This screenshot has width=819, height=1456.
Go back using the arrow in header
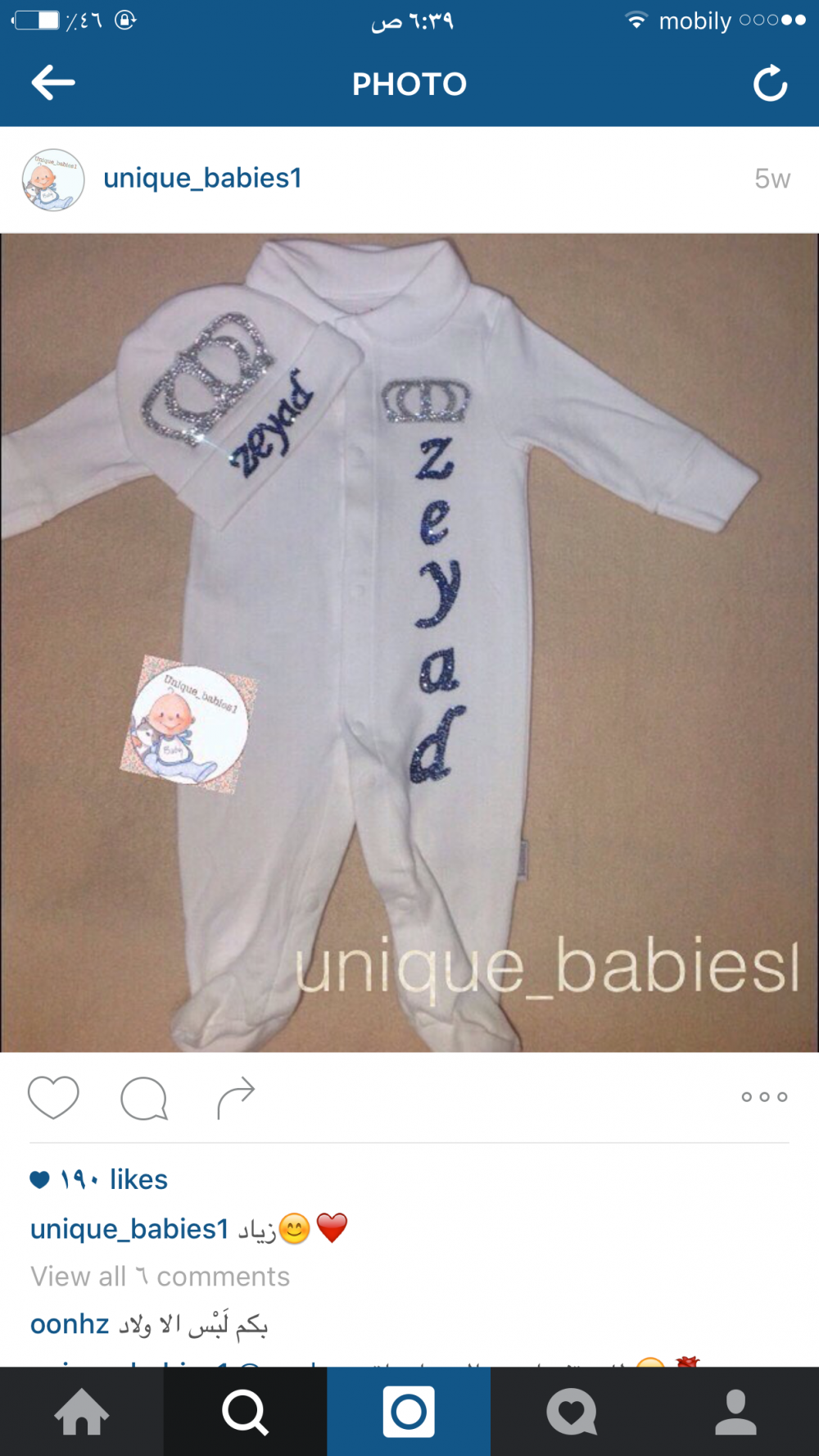[53, 83]
